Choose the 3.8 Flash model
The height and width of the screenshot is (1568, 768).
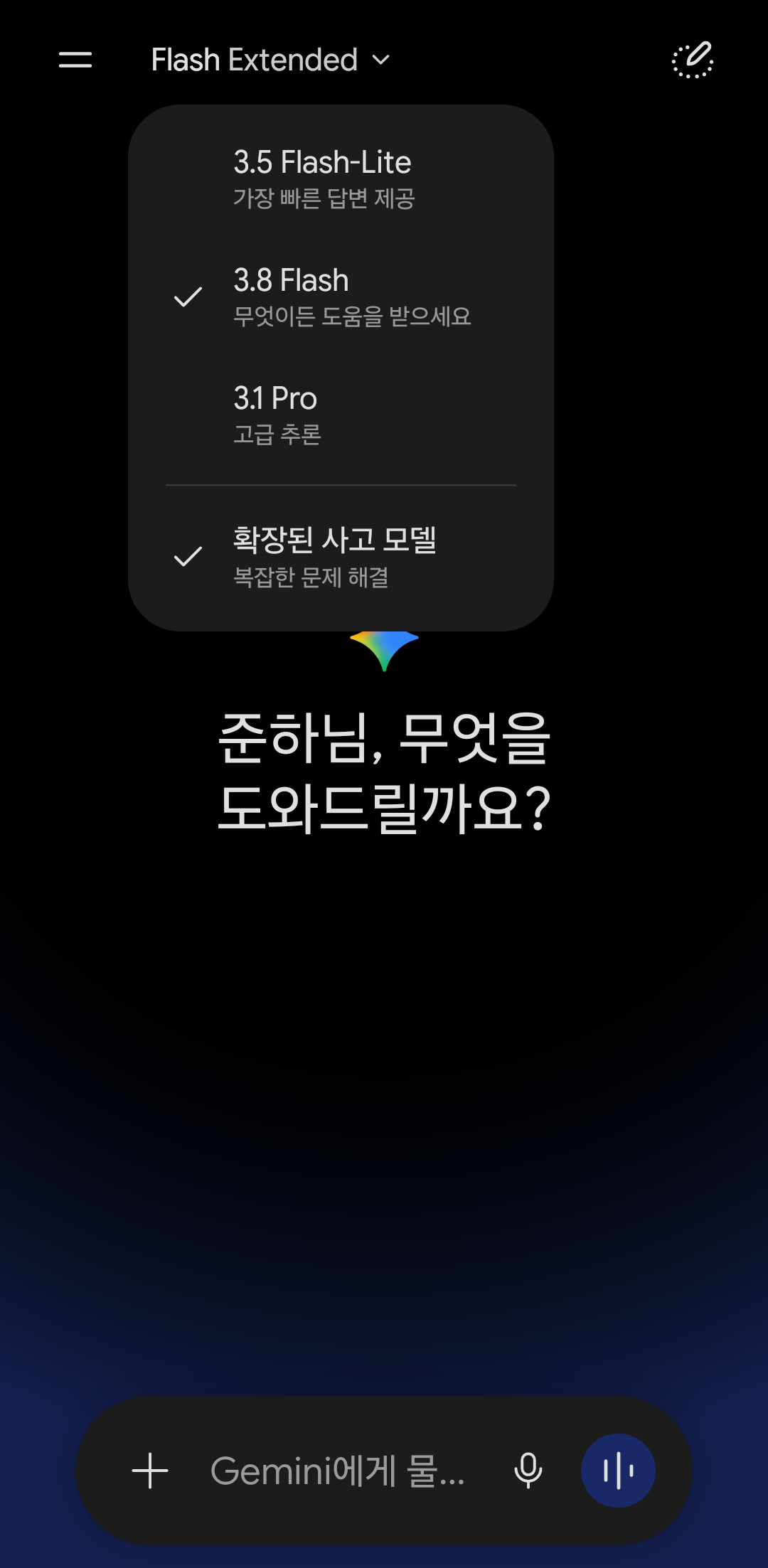coord(341,297)
